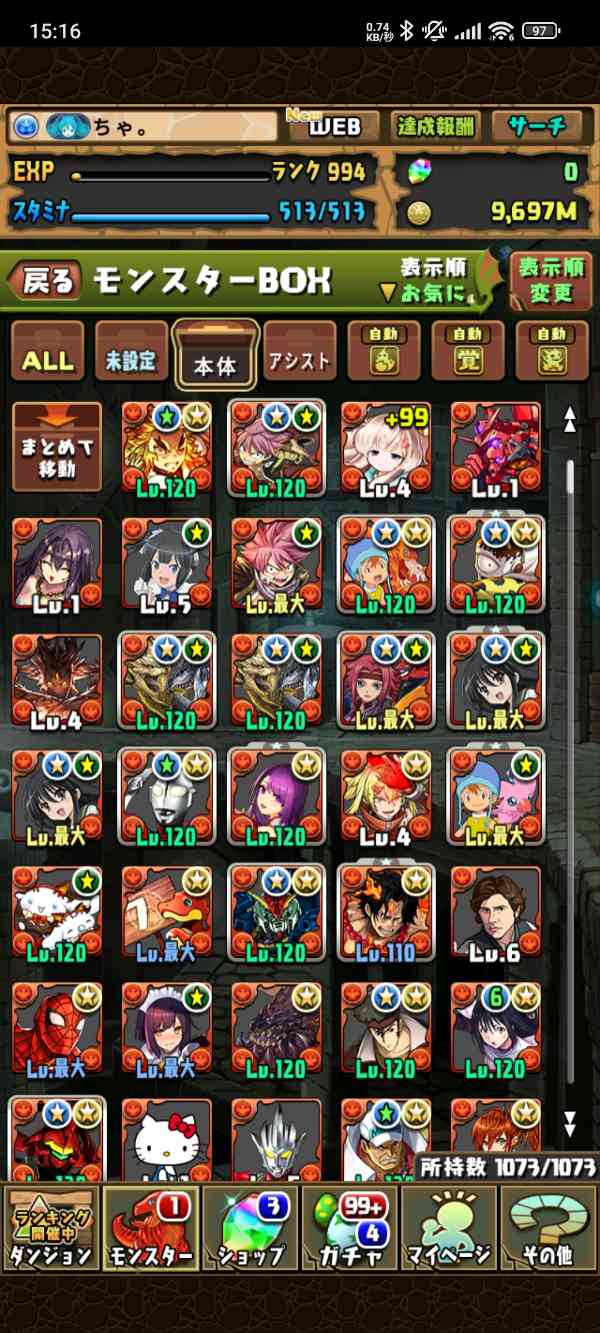Select the Spider-Man monster
Screen dimensions: 600x1333
[x=56, y=1031]
